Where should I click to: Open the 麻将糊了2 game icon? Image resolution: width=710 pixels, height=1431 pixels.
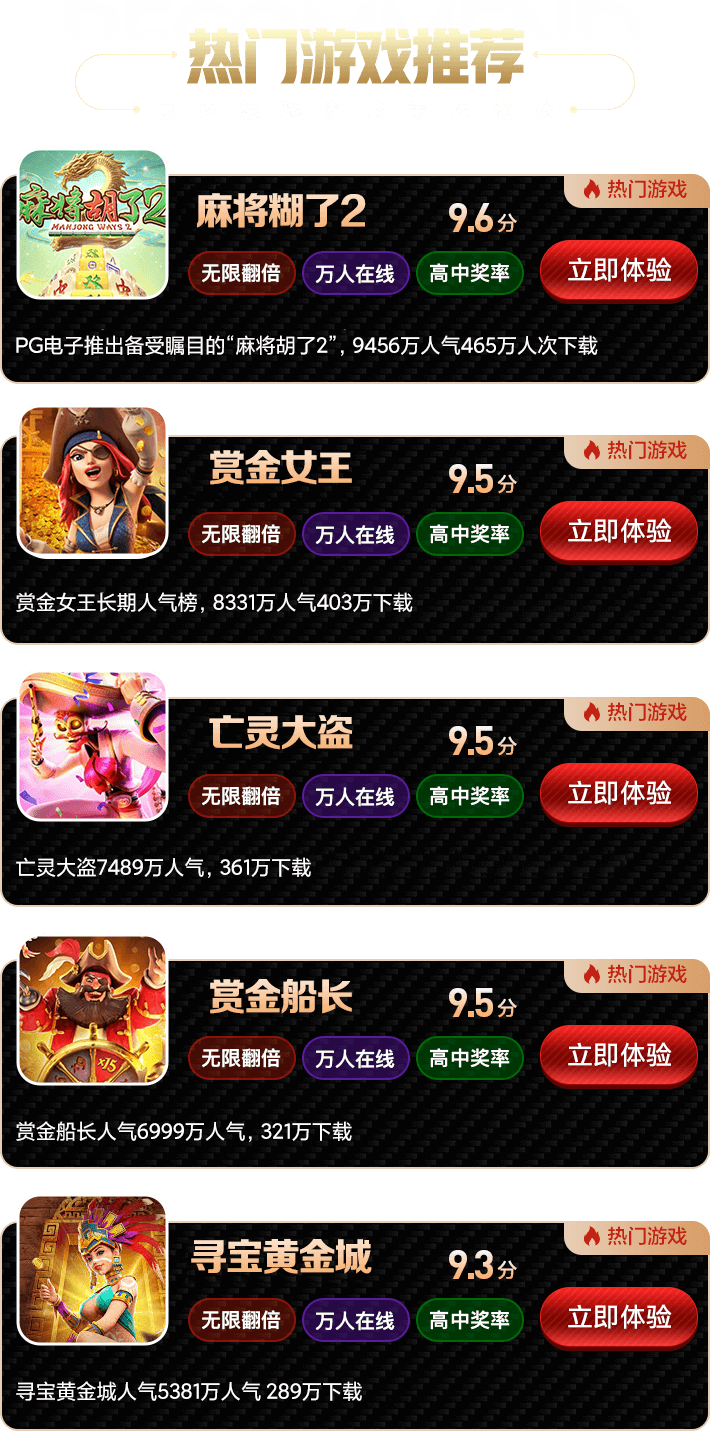pos(92,223)
